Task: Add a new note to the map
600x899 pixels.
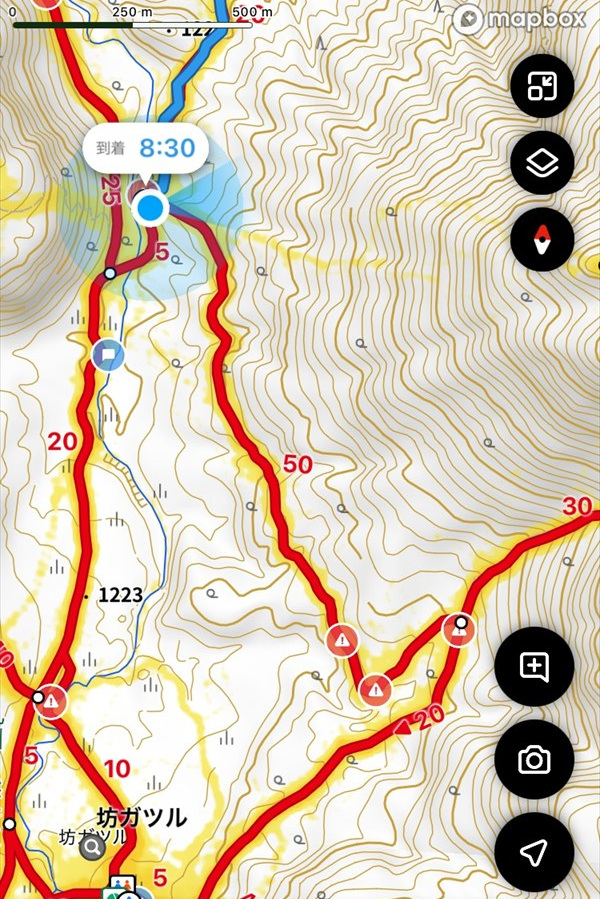Action: 534,668
